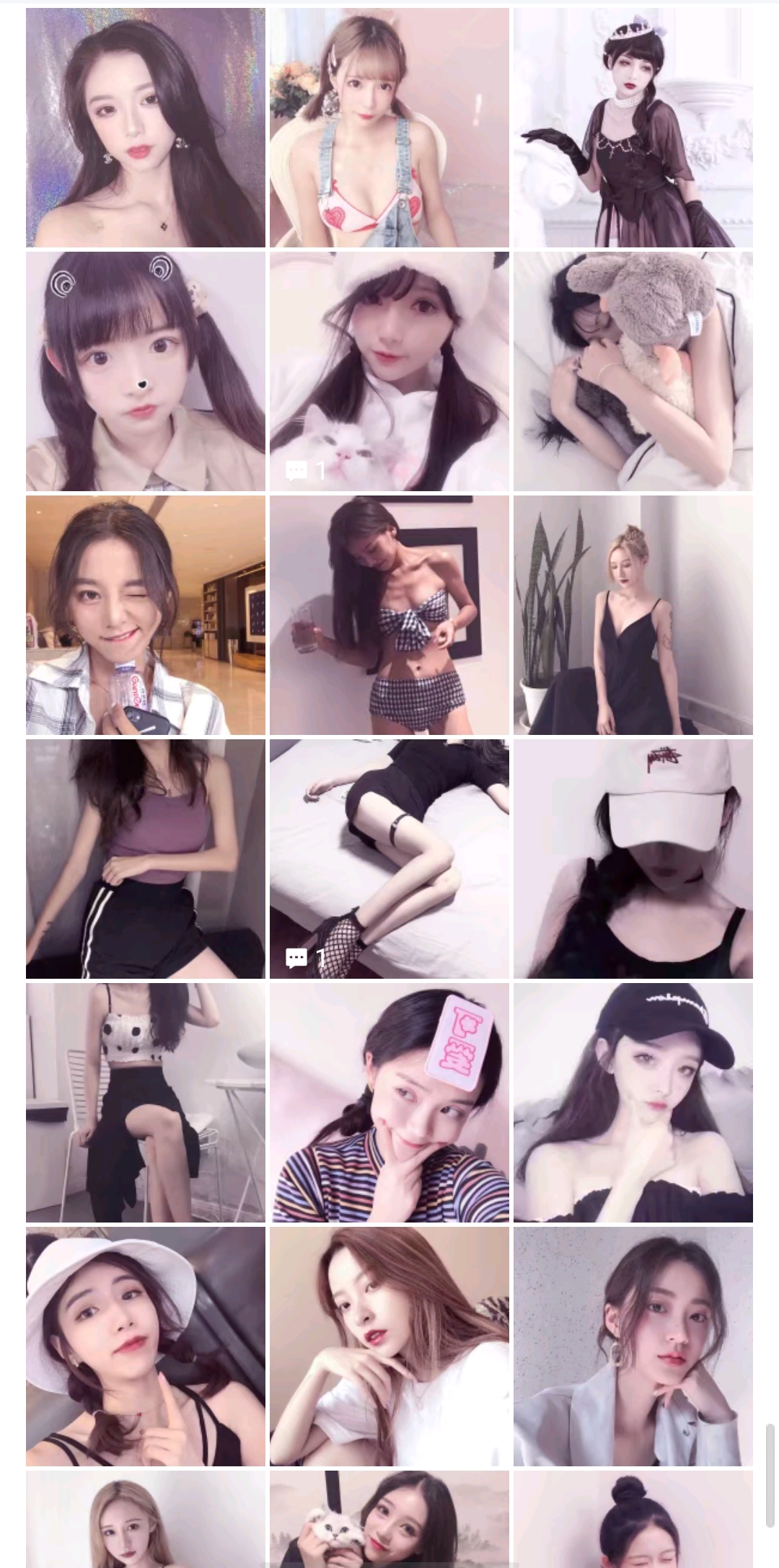Open photo of girl in purple tank top
The height and width of the screenshot is (1568, 779).
[145, 859]
